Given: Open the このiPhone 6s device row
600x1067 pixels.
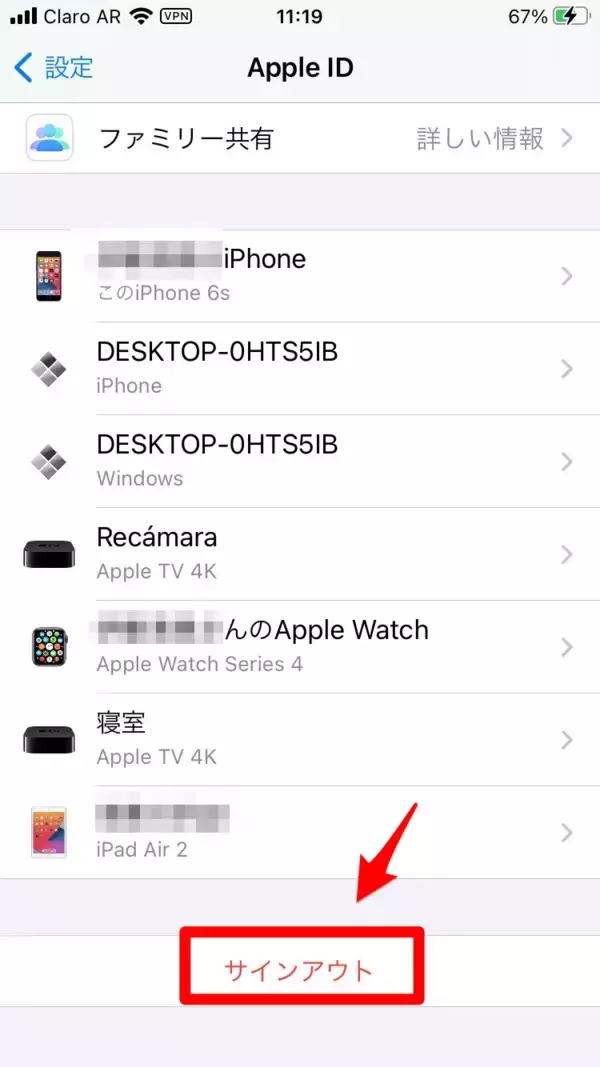Looking at the screenshot, I should [300, 275].
